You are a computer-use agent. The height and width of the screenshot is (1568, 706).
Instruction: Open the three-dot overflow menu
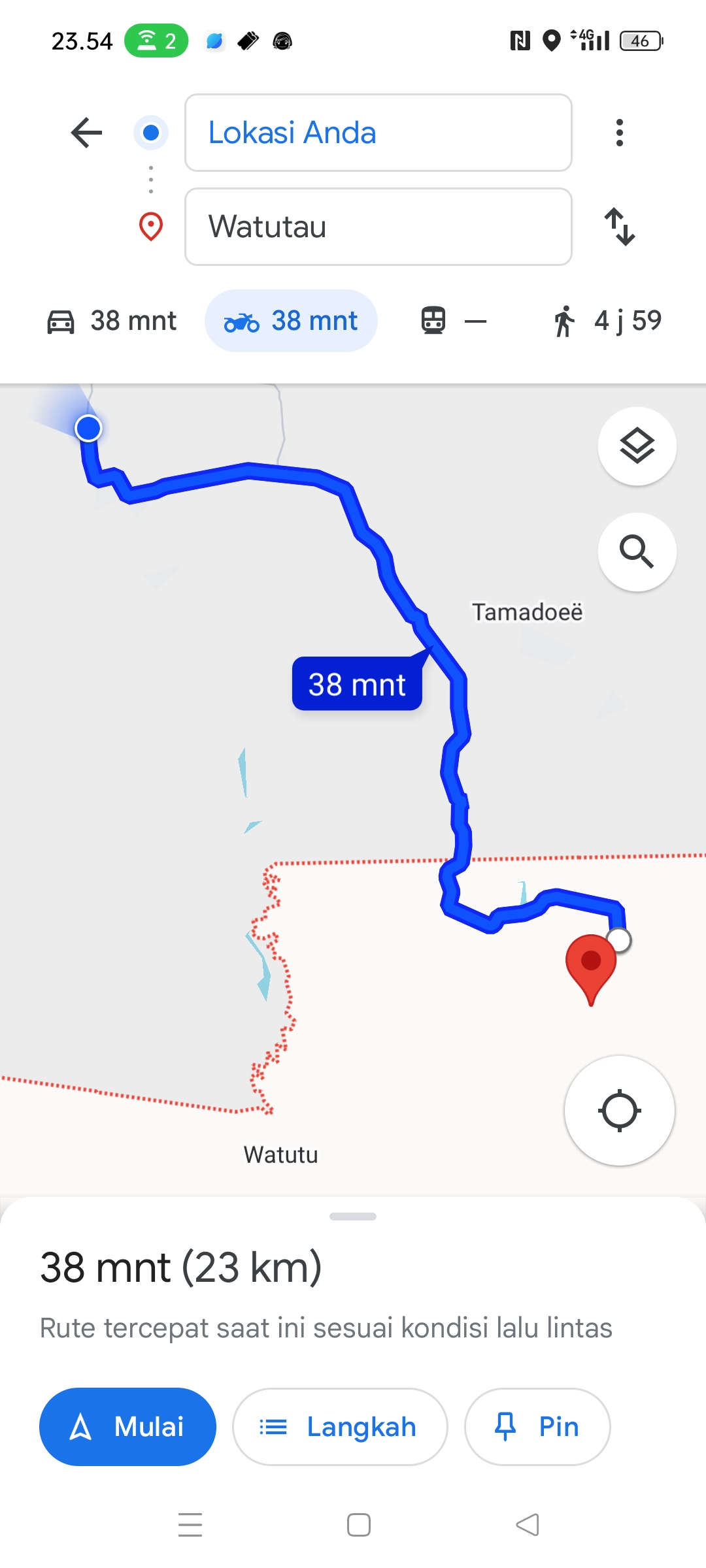pyautogui.click(x=620, y=133)
